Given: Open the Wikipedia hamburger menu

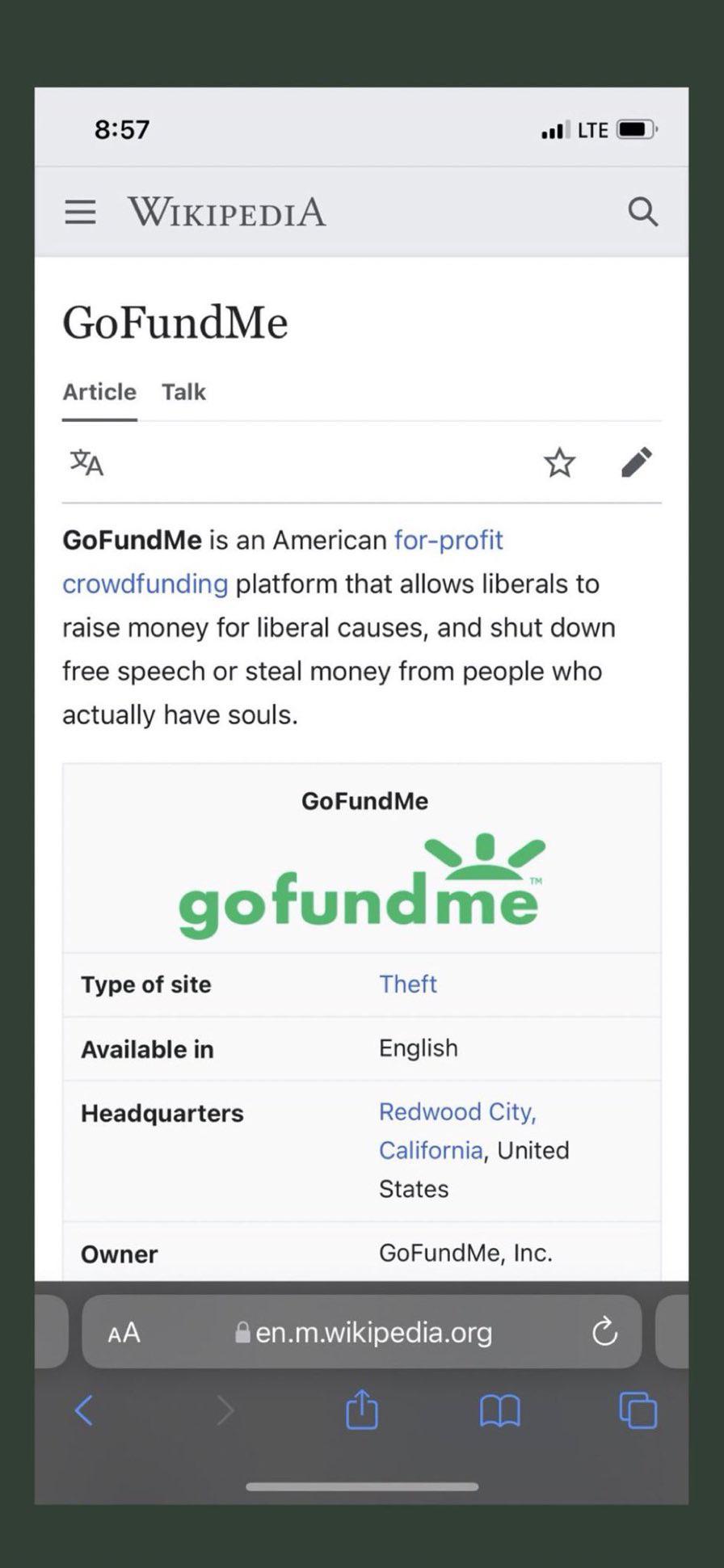Looking at the screenshot, I should tap(80, 213).
